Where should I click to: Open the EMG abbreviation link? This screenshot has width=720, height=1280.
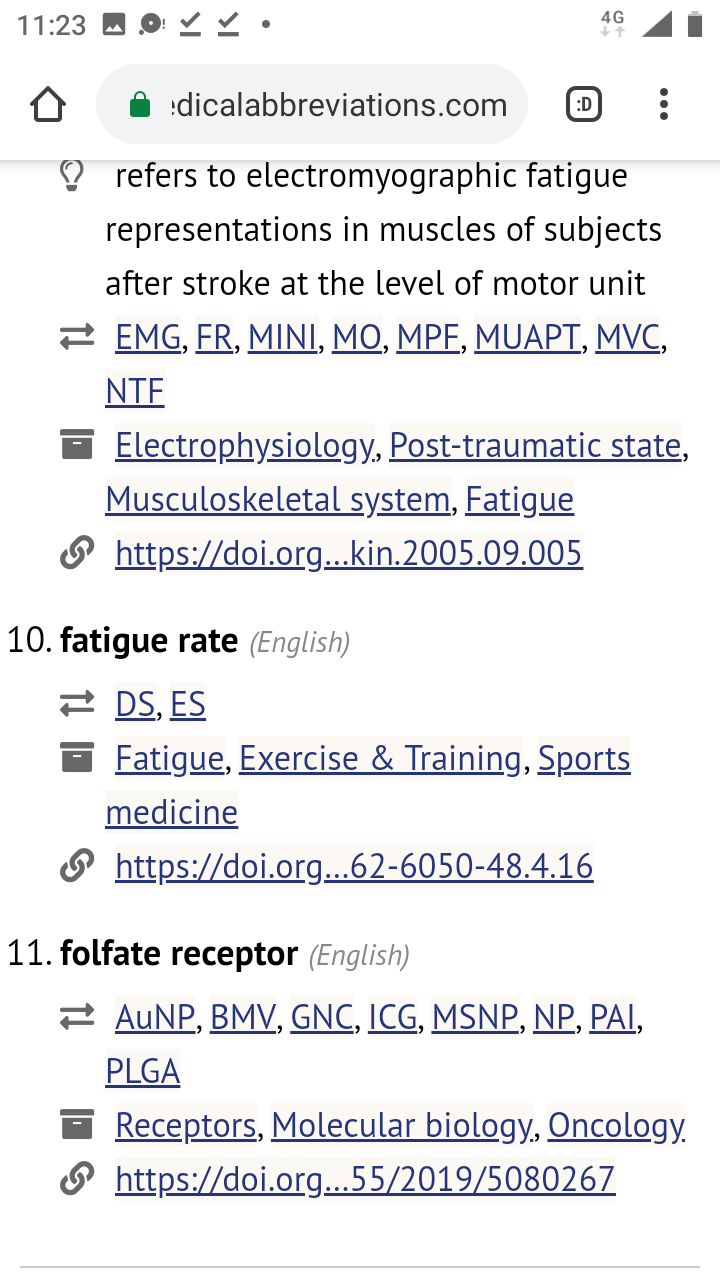148,338
